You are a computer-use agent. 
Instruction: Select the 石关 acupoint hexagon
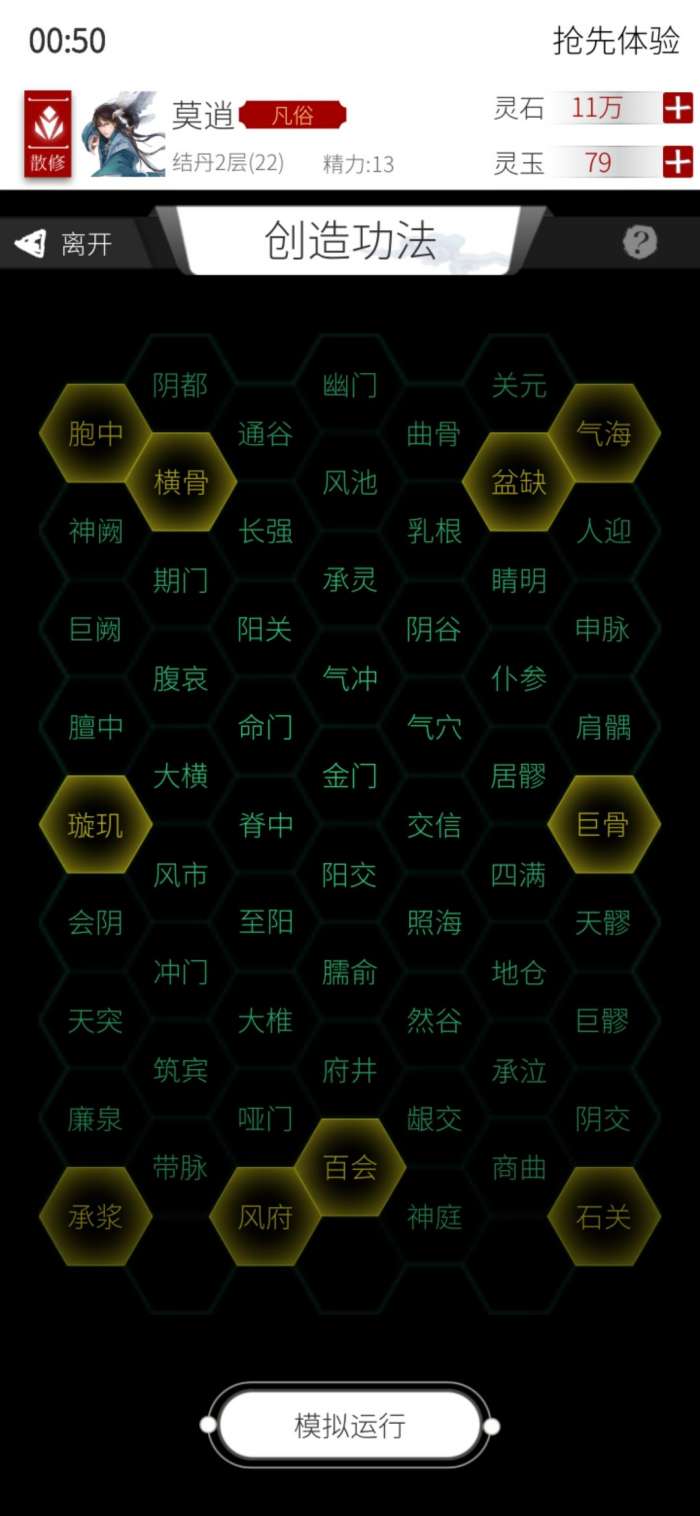[x=604, y=1217]
